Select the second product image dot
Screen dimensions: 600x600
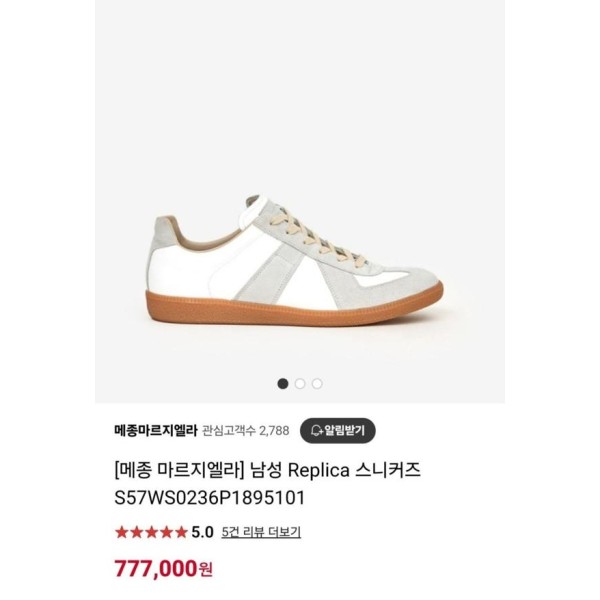pos(300,383)
